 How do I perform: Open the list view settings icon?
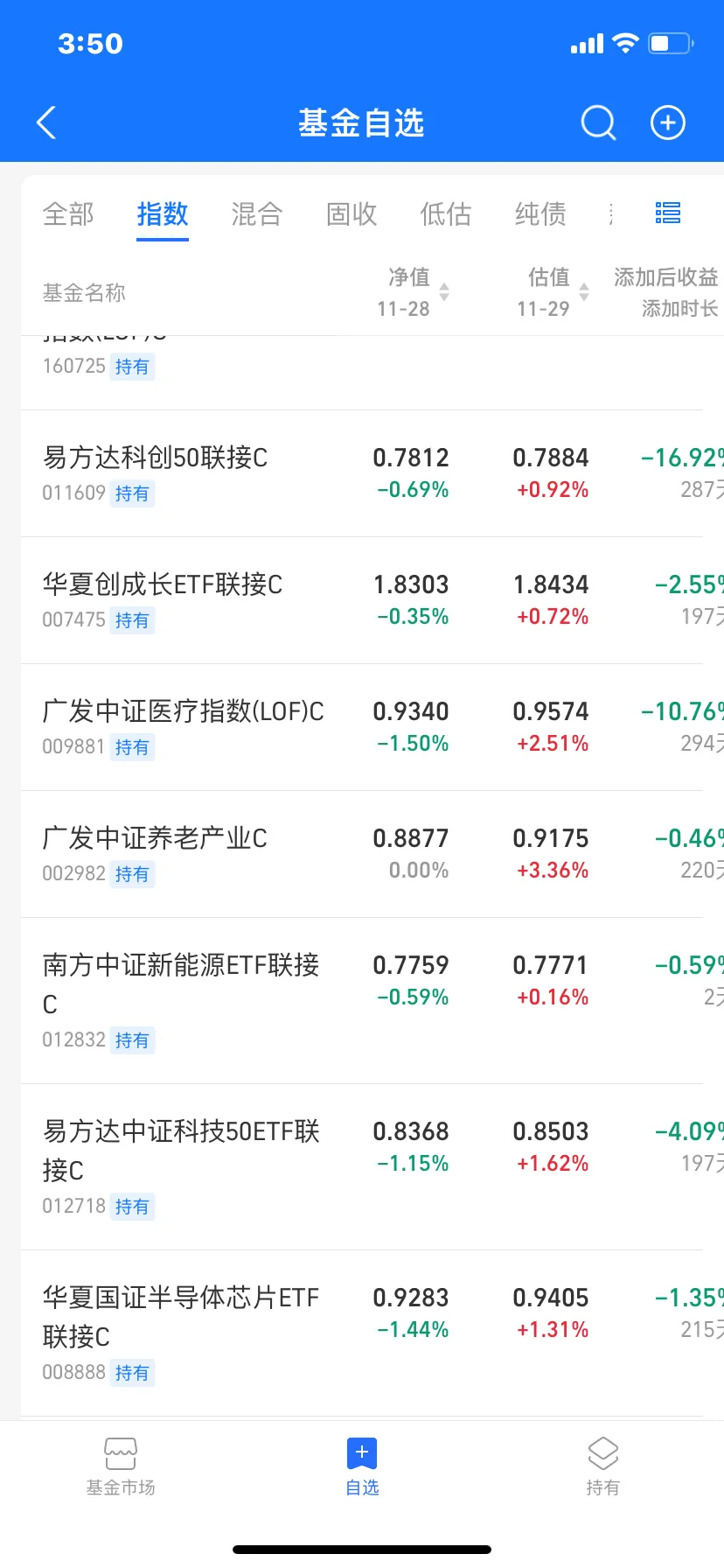click(668, 213)
